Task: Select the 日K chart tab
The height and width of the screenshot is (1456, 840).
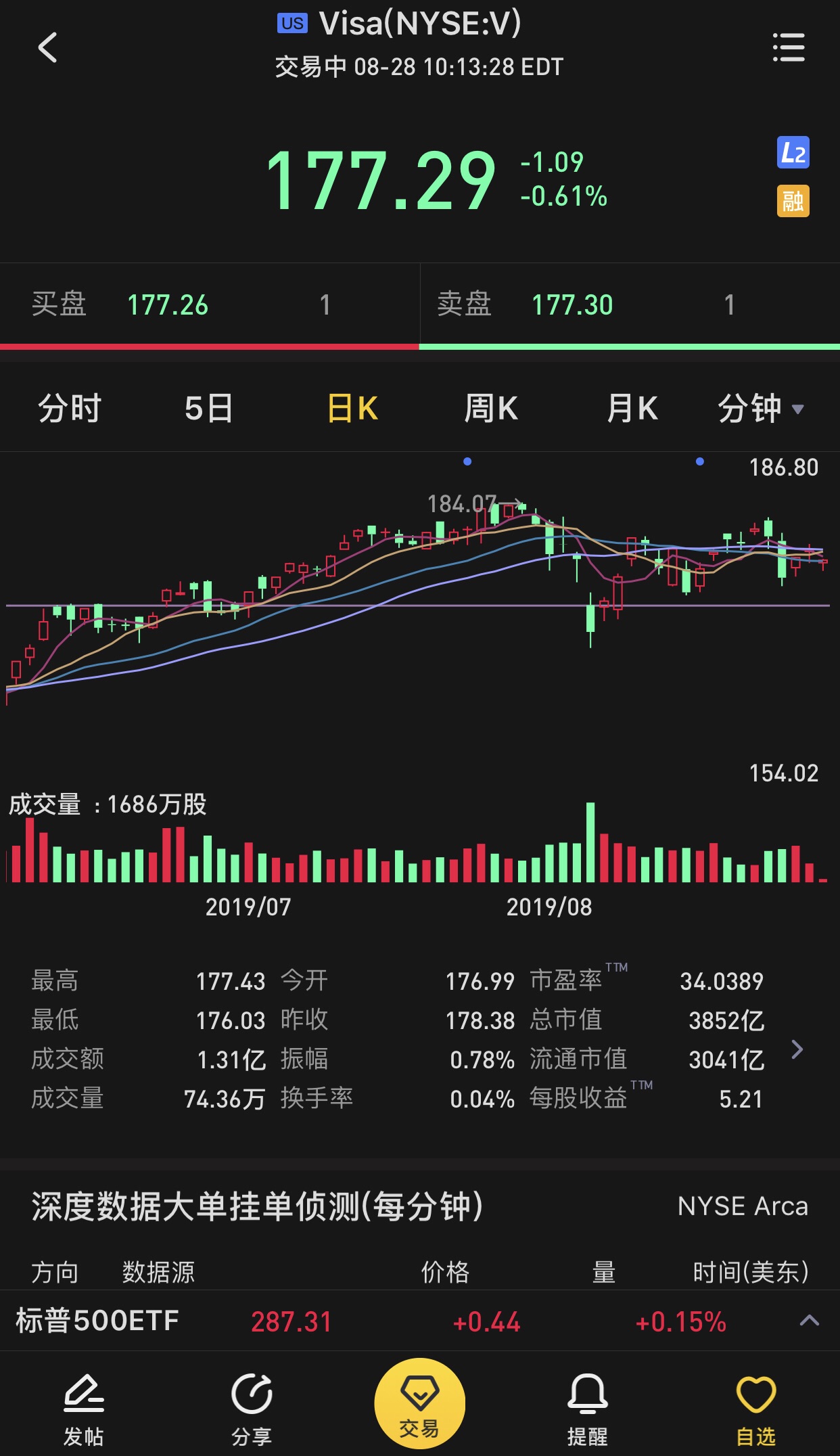Action: 352,409
